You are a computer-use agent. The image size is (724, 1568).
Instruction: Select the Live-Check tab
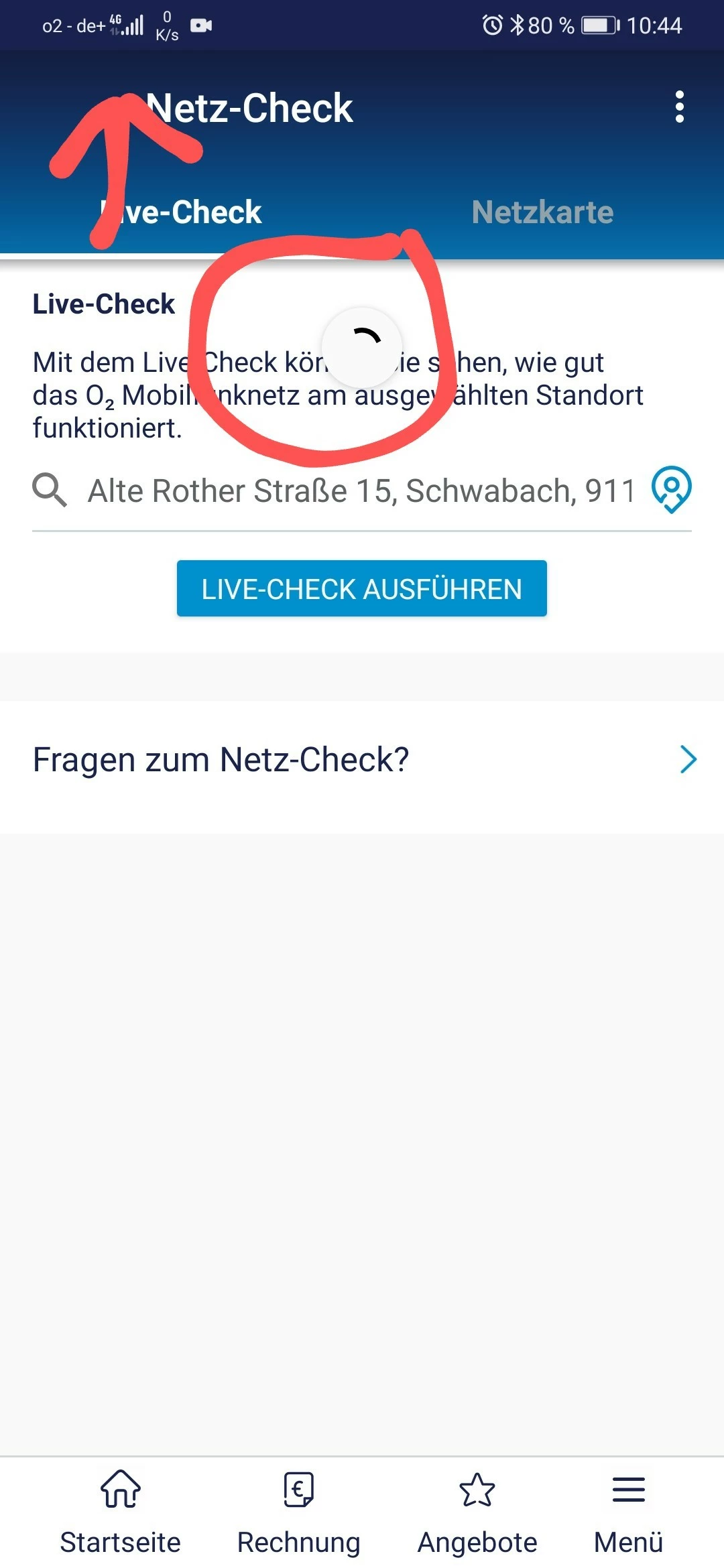tap(181, 212)
